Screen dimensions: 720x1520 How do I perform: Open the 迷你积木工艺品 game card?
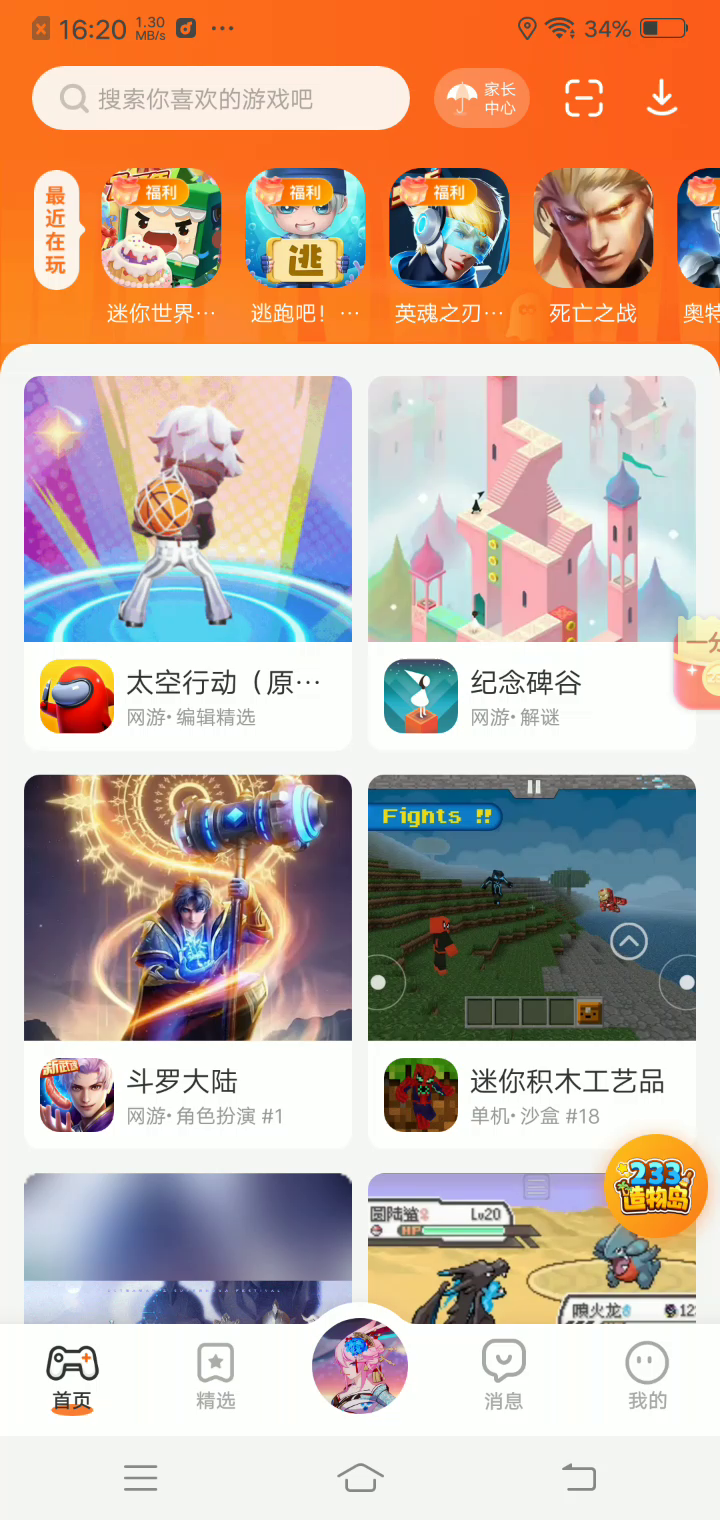coord(532,960)
